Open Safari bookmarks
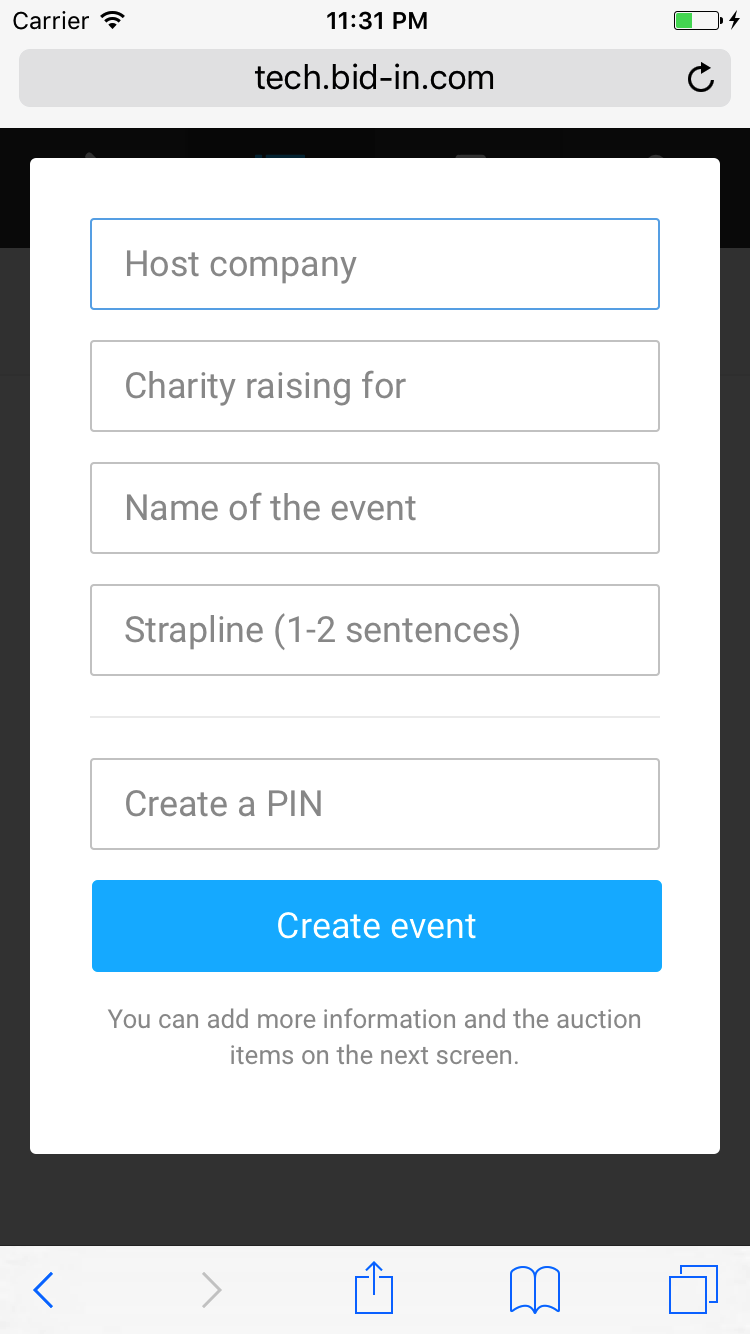Viewport: 750px width, 1334px height. (x=535, y=1290)
